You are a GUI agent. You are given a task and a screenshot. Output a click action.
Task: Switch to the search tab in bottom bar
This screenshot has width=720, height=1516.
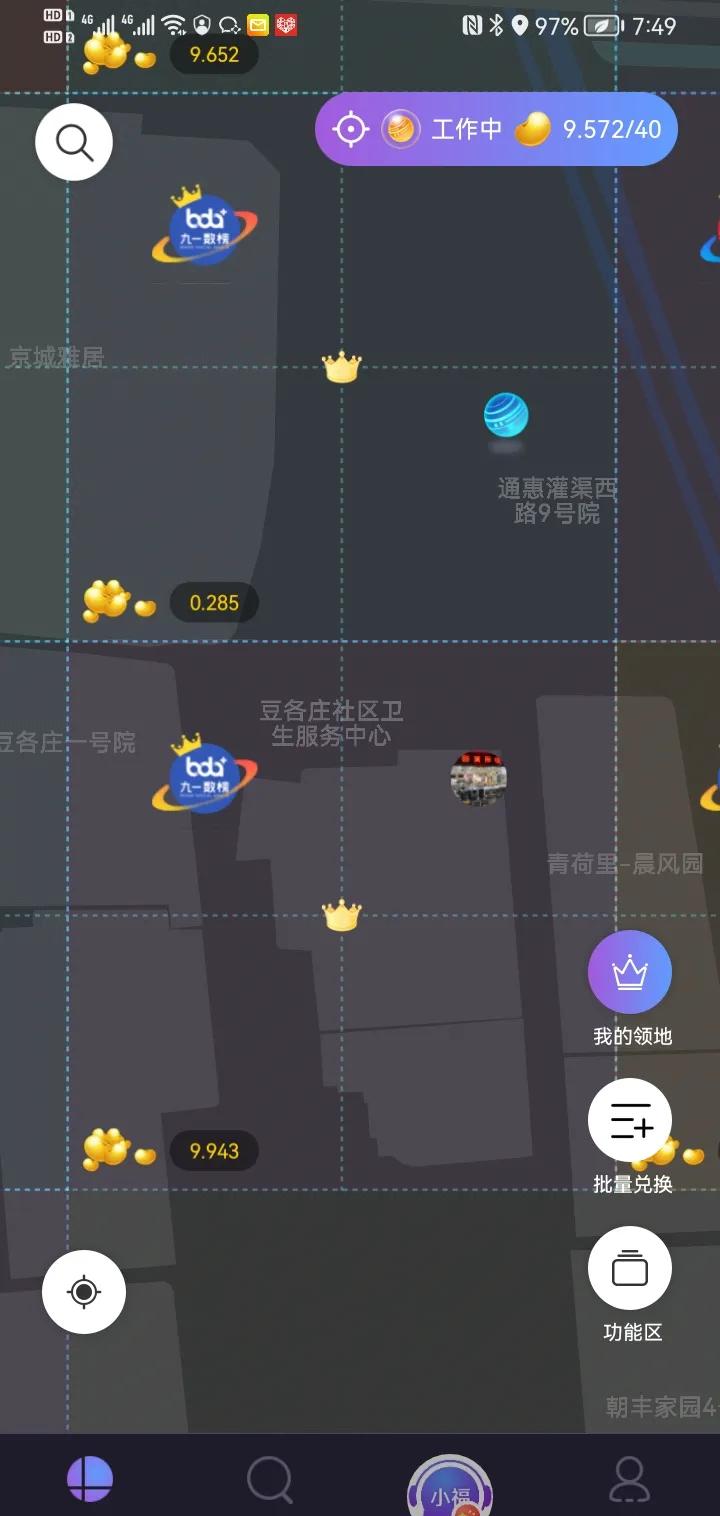pyautogui.click(x=270, y=1479)
